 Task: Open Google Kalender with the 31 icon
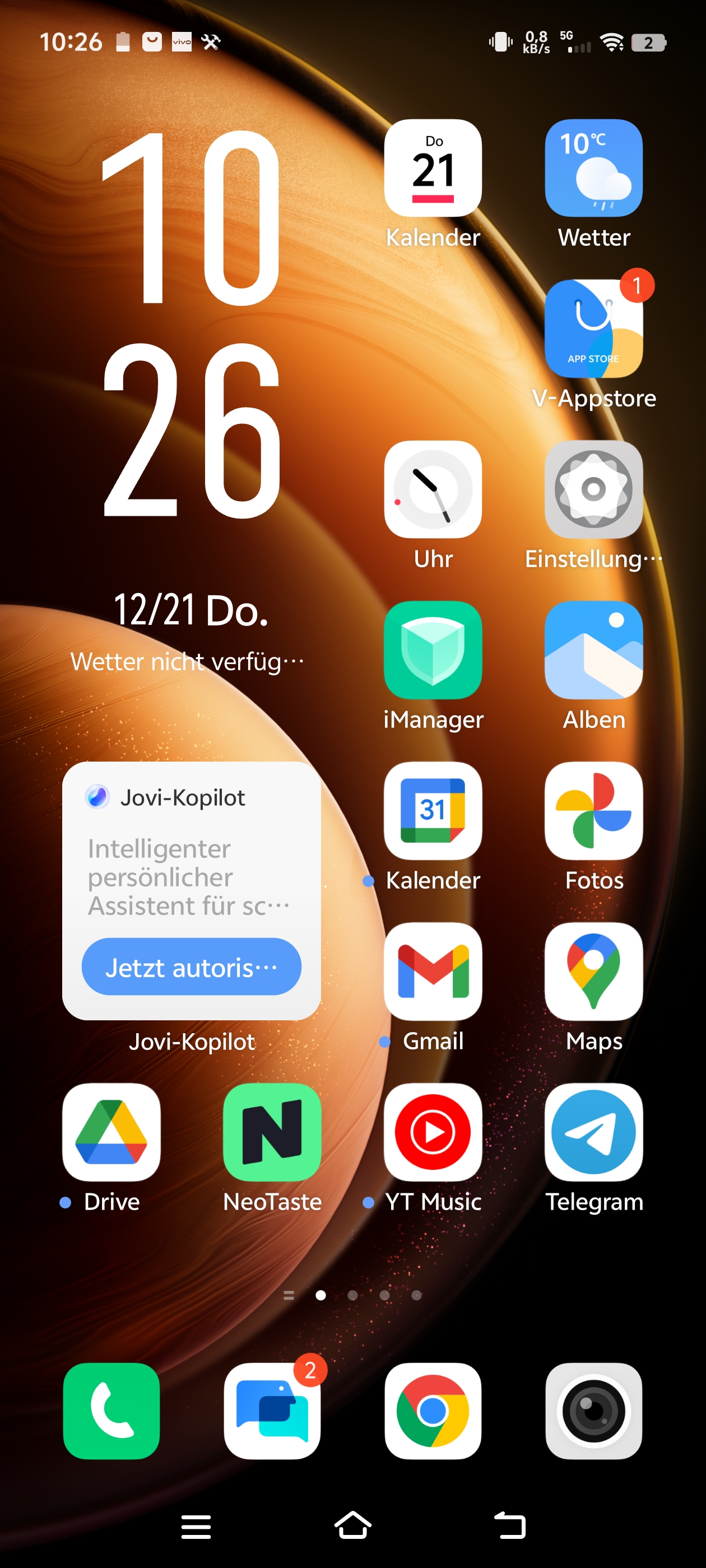[433, 811]
